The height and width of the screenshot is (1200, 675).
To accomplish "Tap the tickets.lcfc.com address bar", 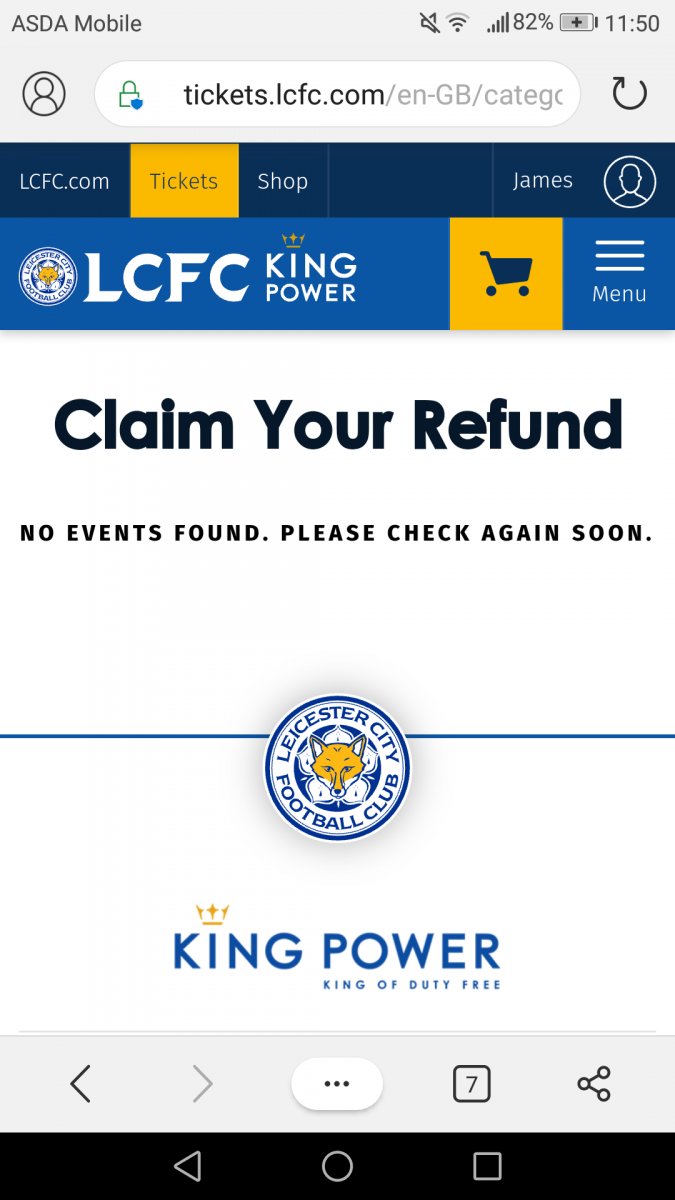I will click(337, 94).
